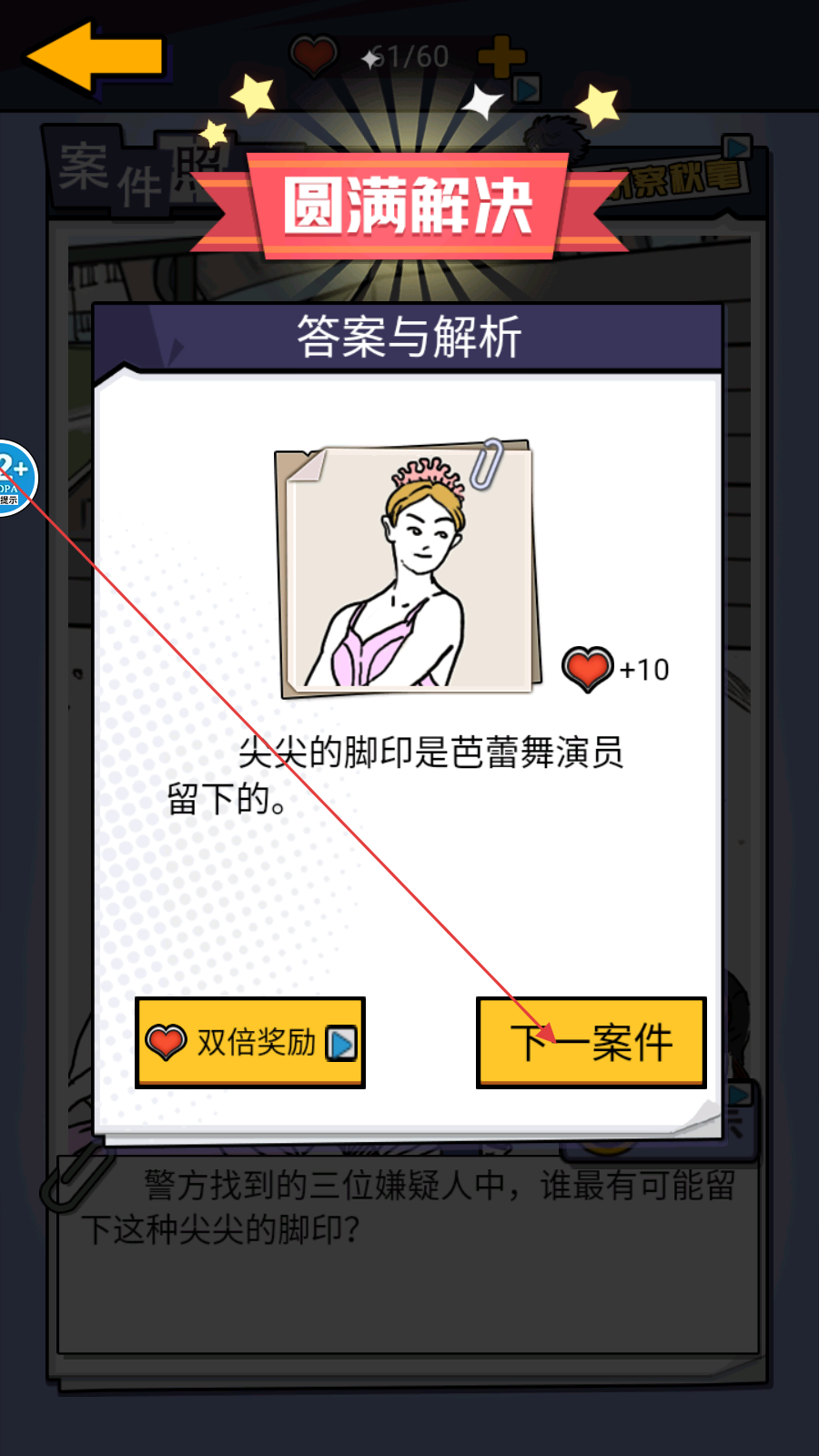Add more hearts with the plus icon

pyautogui.click(x=501, y=58)
